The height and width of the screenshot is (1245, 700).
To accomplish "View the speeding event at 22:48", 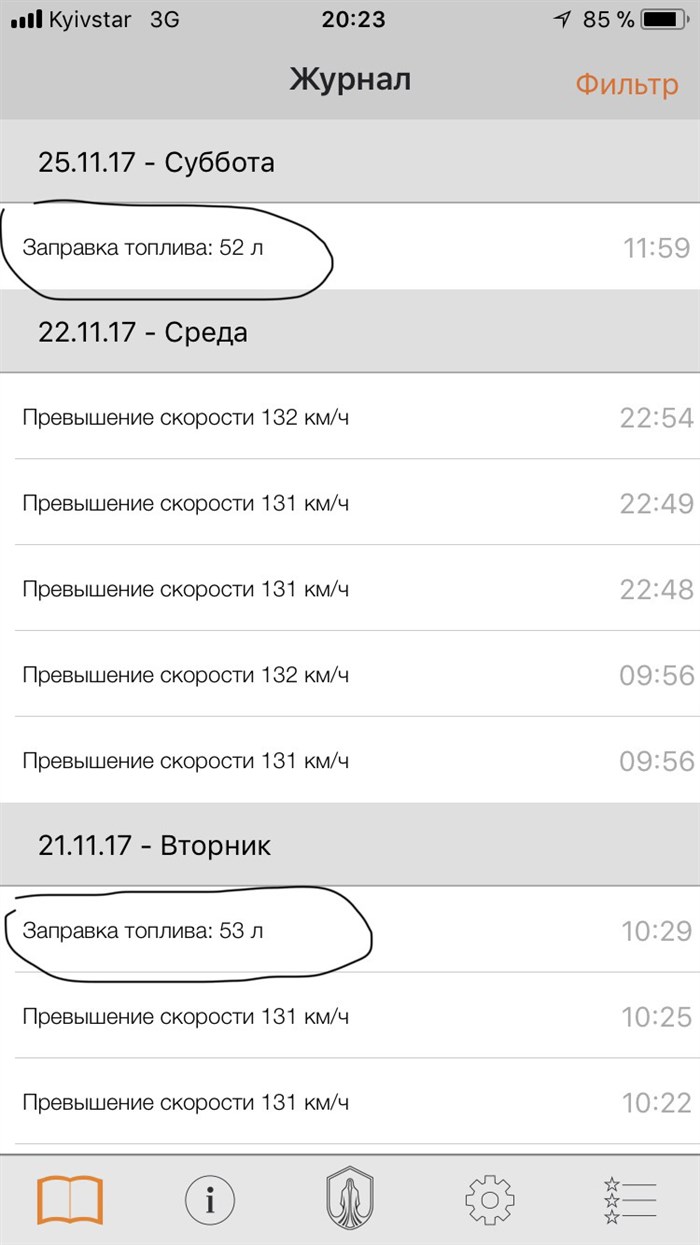I will pos(350,589).
